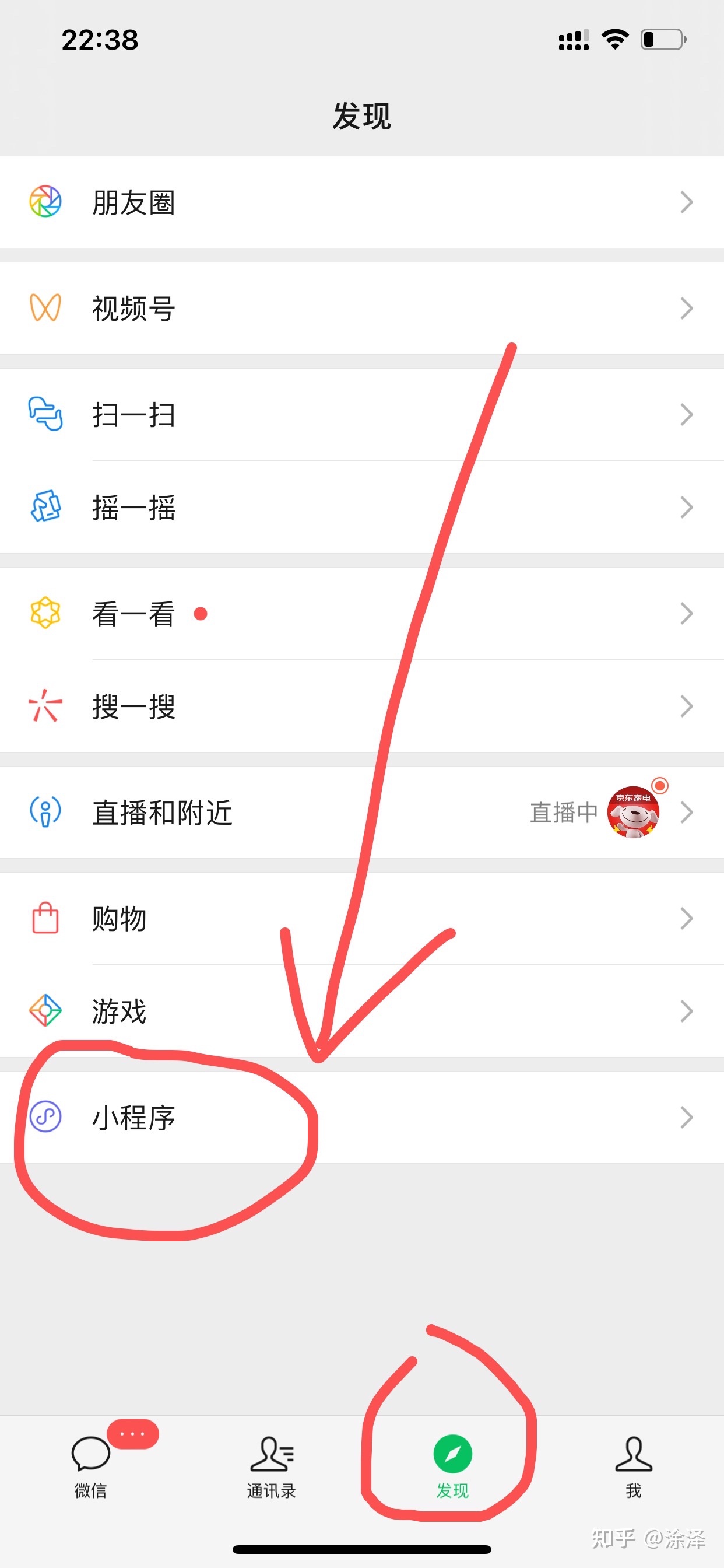Dismiss the red dot on 看一看
Image resolution: width=724 pixels, height=1568 pixels.
pyautogui.click(x=201, y=615)
